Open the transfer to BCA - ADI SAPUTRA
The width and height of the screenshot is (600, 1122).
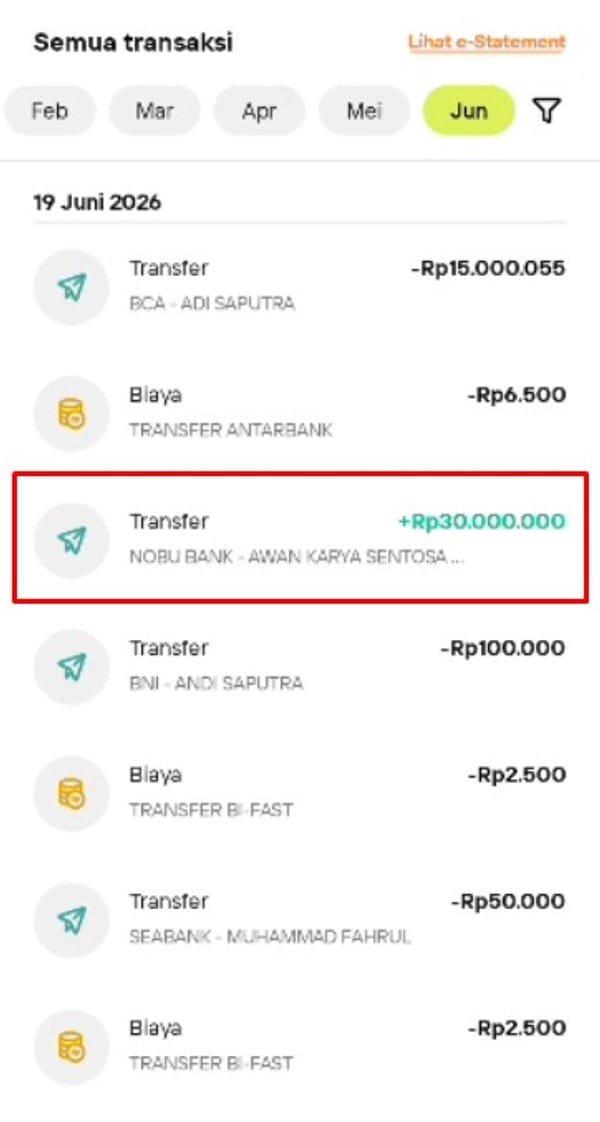pyautogui.click(x=300, y=286)
